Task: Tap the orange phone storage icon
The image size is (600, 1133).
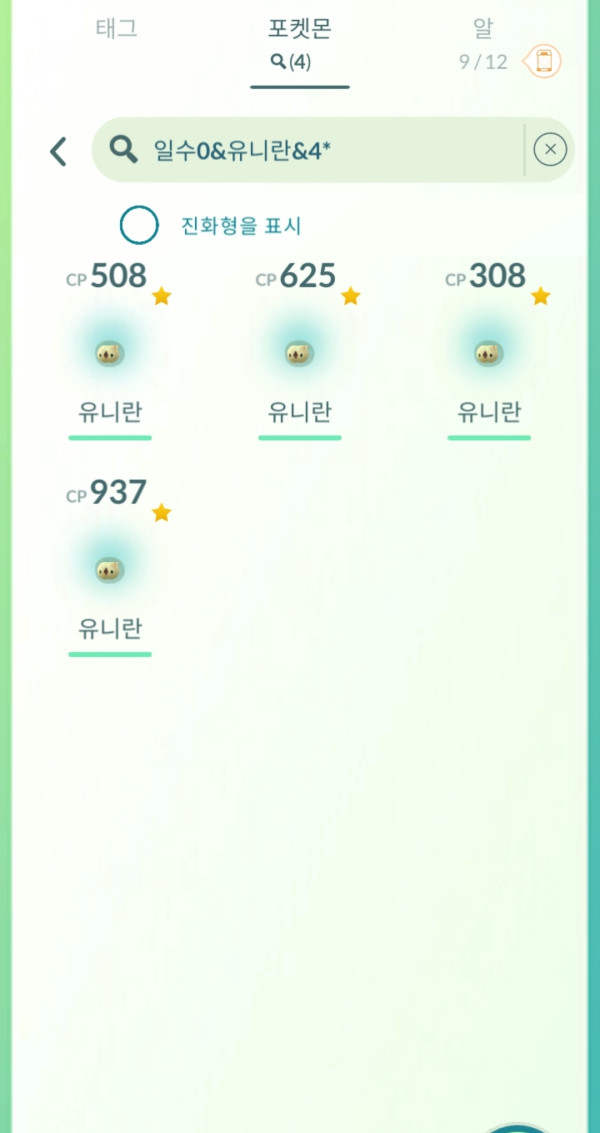Action: pos(543,61)
